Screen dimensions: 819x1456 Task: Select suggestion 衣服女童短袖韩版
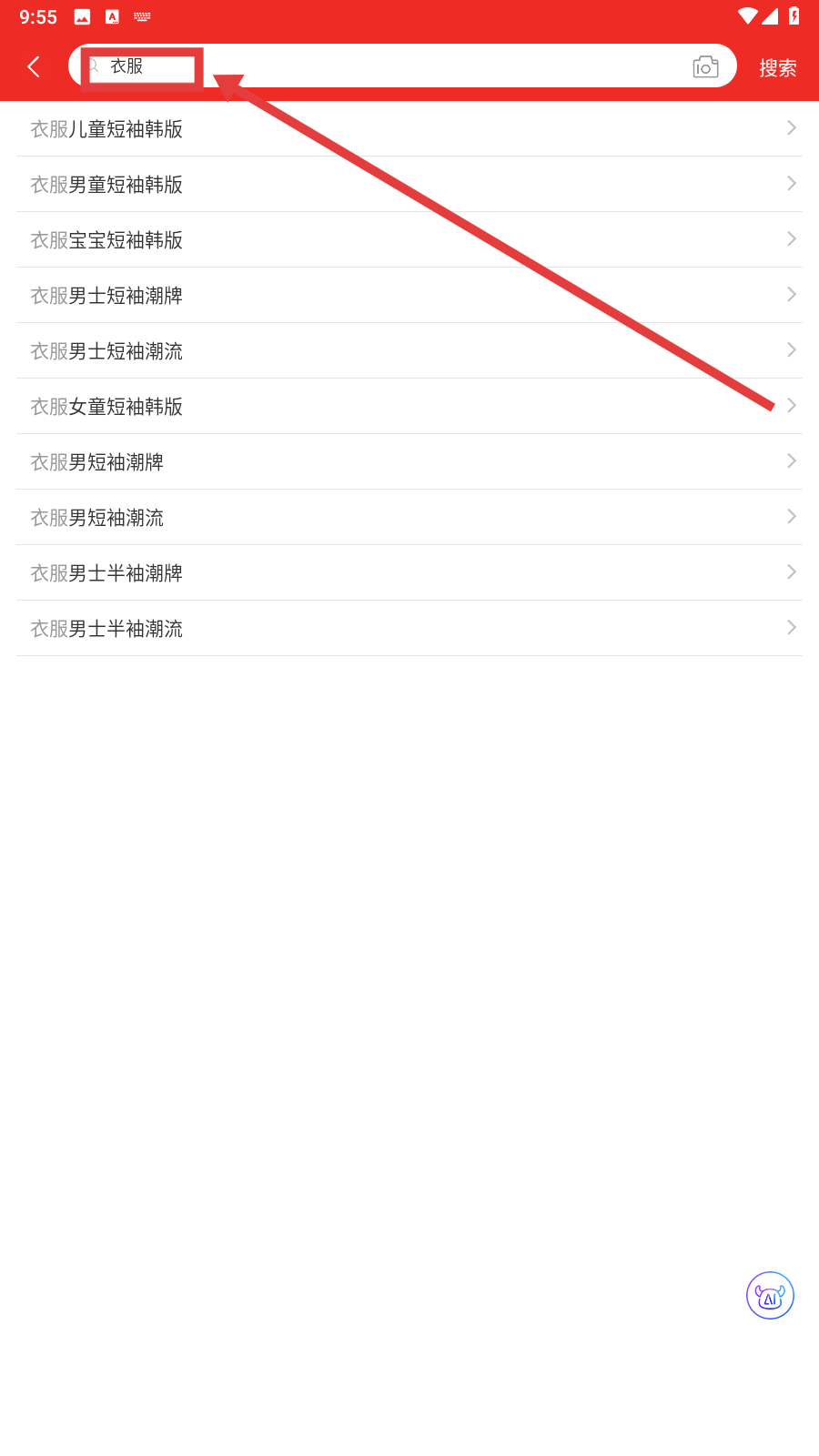[409, 406]
